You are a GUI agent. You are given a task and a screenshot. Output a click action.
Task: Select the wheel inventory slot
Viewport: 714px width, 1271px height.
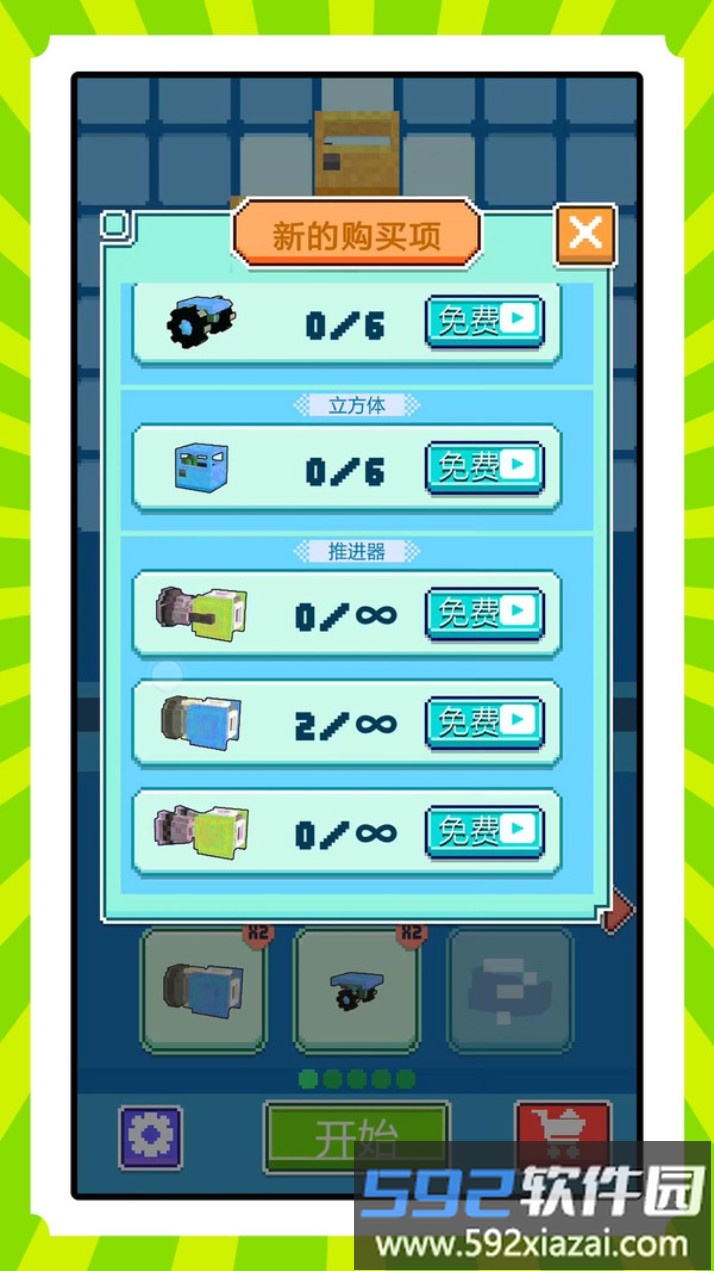coord(357,989)
